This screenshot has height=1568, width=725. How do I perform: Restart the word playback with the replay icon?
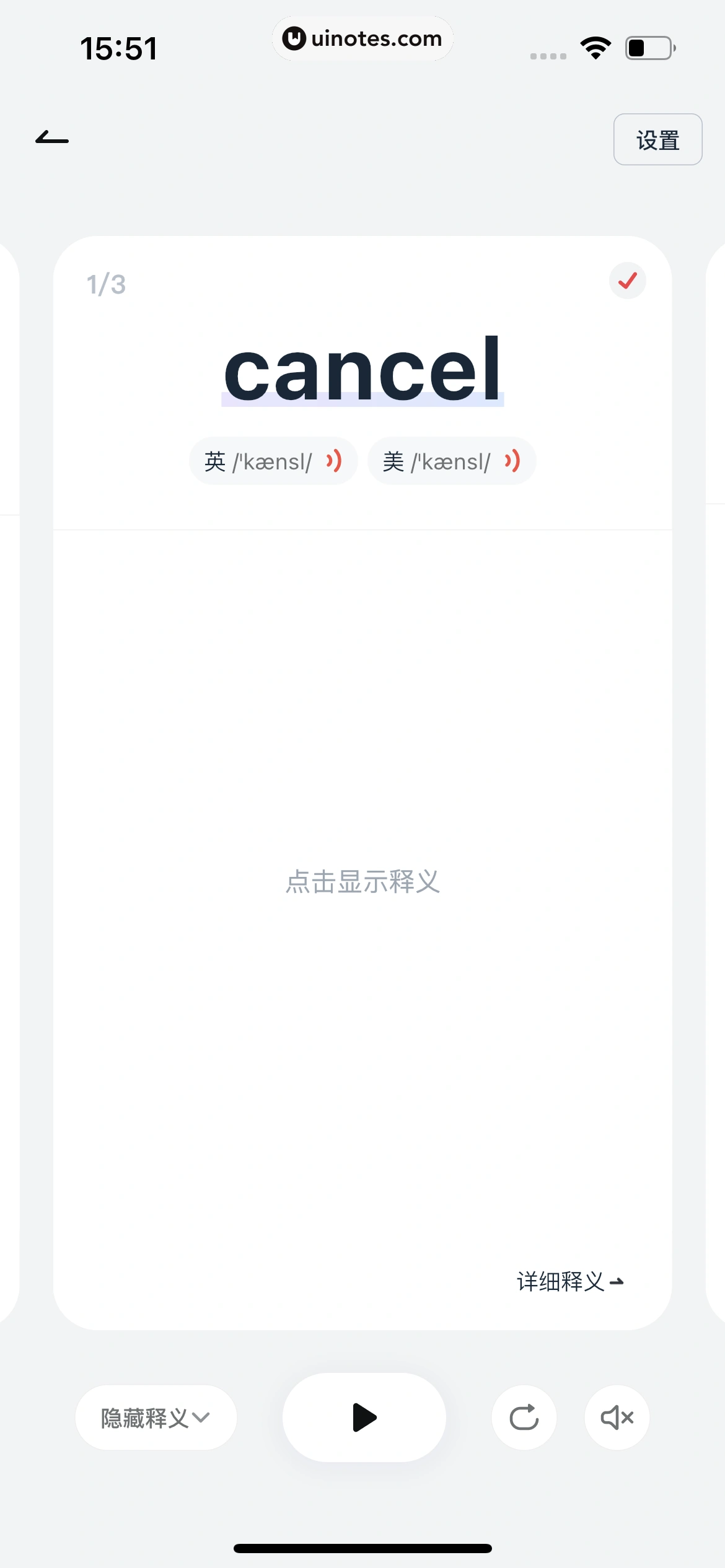point(524,1418)
